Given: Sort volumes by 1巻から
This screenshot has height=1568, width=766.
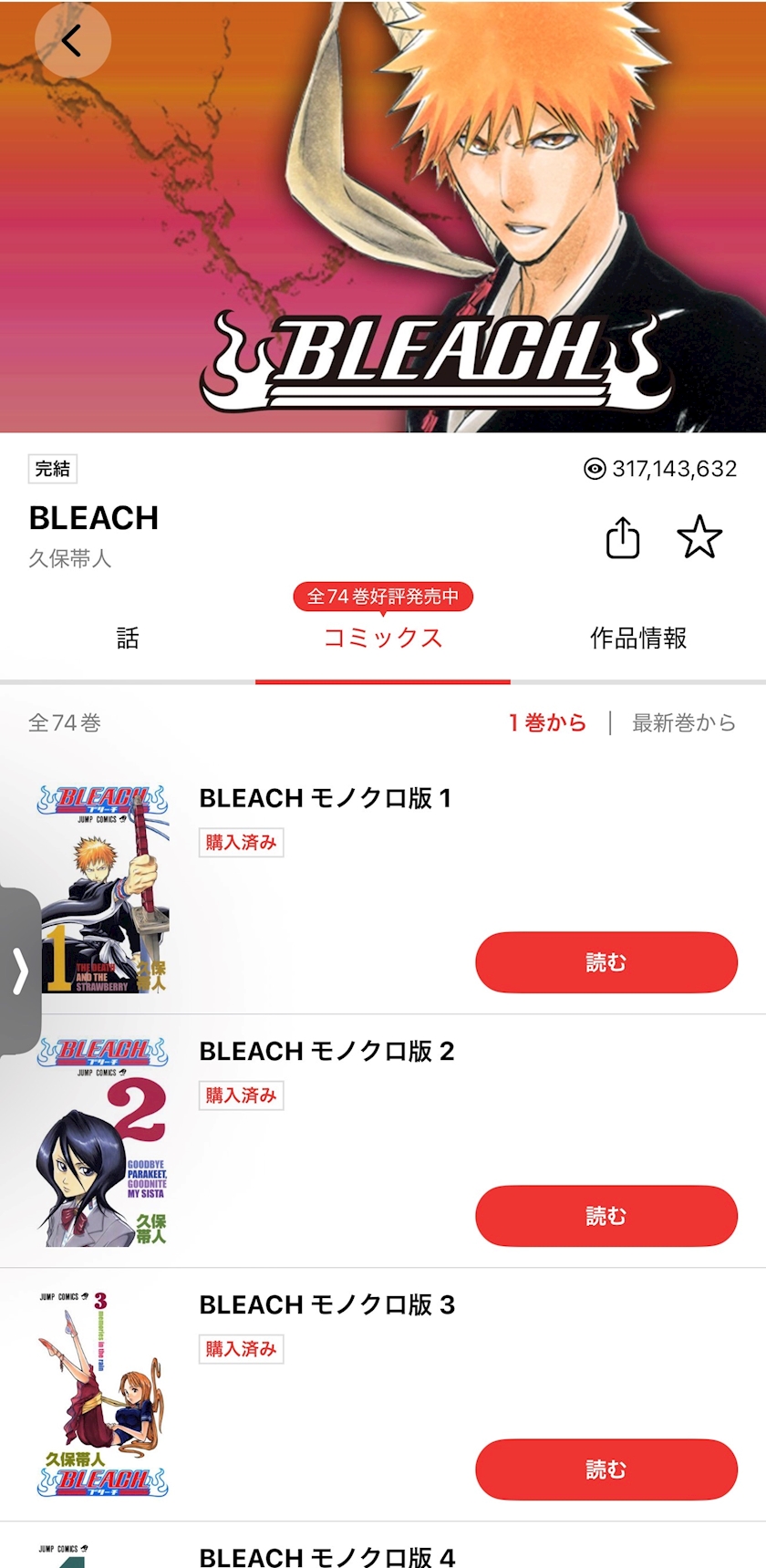Looking at the screenshot, I should (547, 722).
